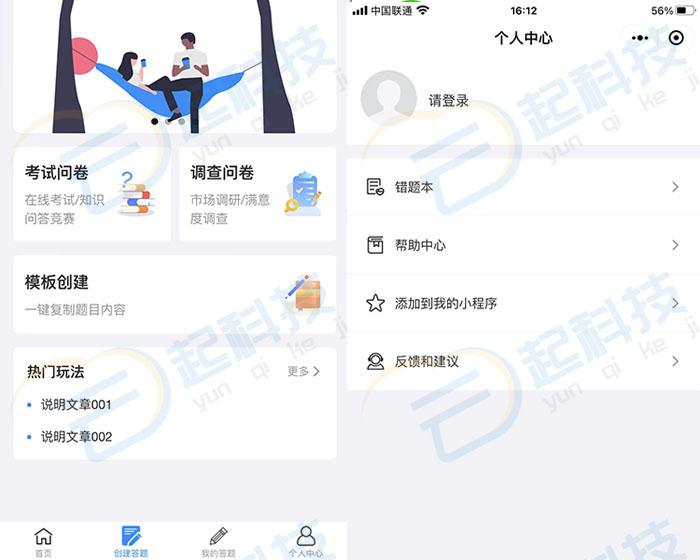Open the mini program three-dot menu
Screen dimensions: 700x560
coord(640,38)
